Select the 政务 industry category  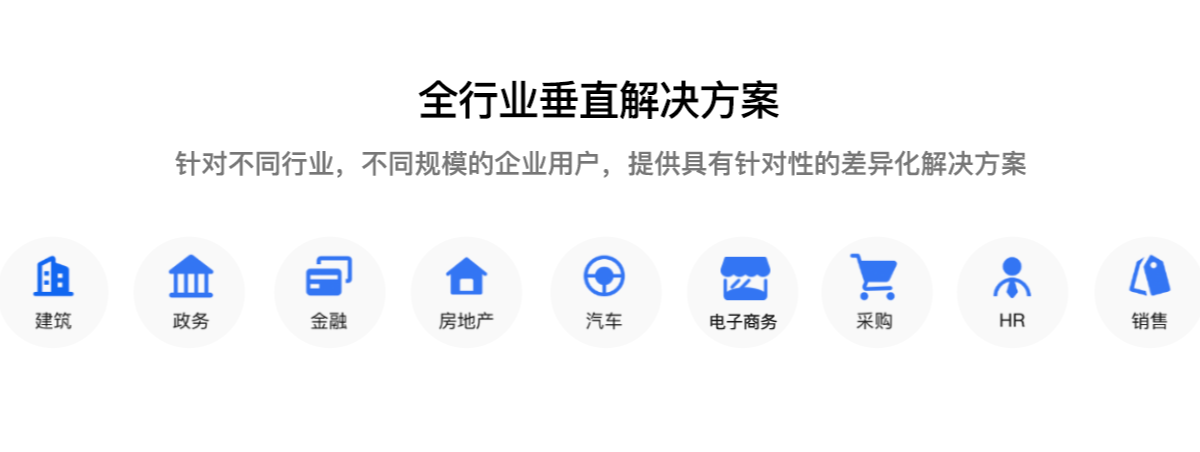click(190, 291)
